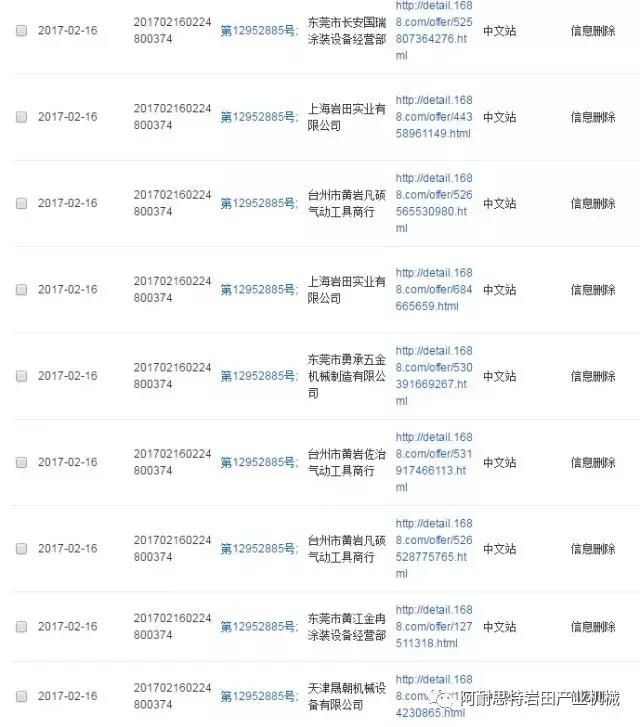The image size is (640, 727).
Task: Open link ending offer/530391669267.html
Action: [x=432, y=376]
